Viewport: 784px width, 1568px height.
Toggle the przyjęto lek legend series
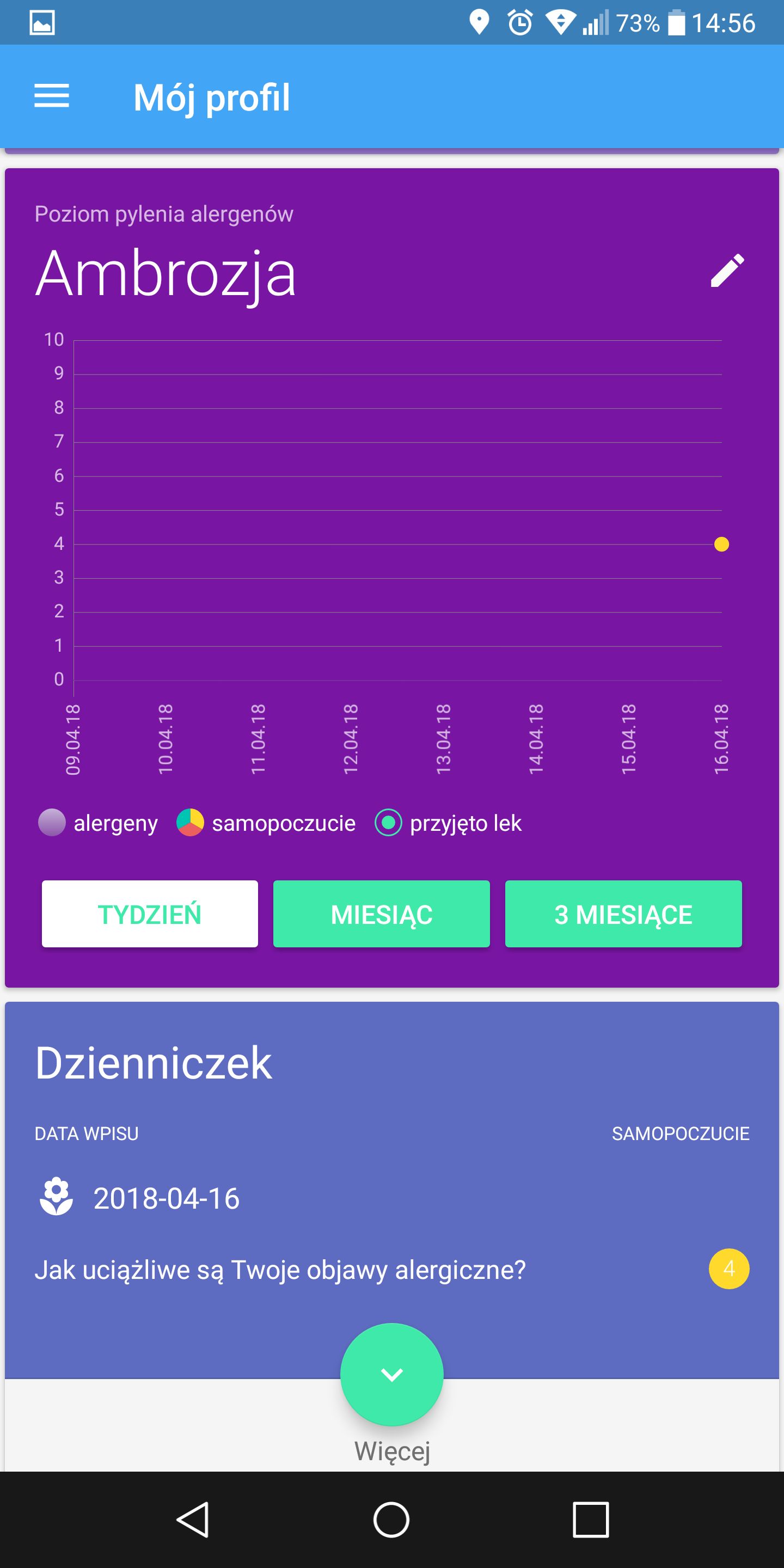449,822
